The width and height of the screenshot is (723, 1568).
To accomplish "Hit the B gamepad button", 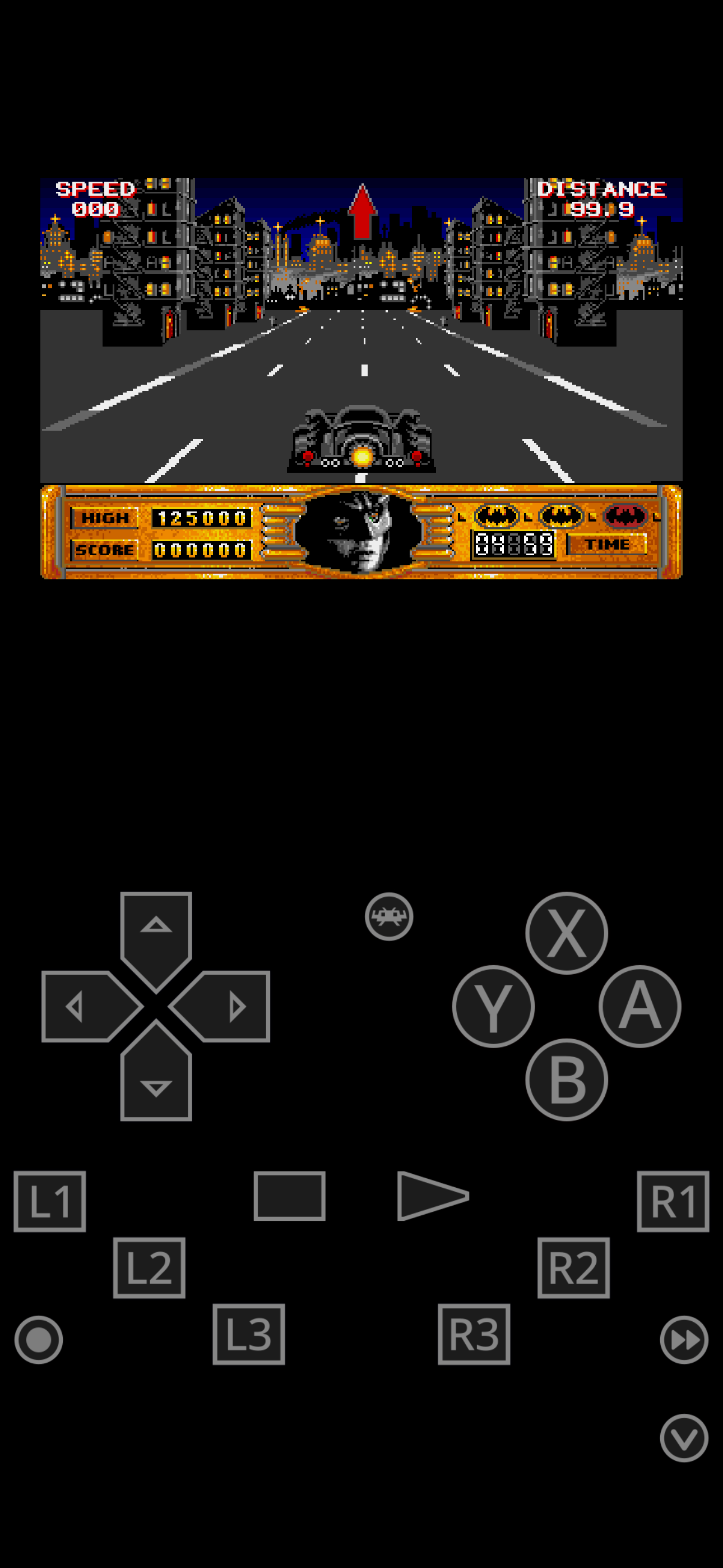I will 566,1079.
